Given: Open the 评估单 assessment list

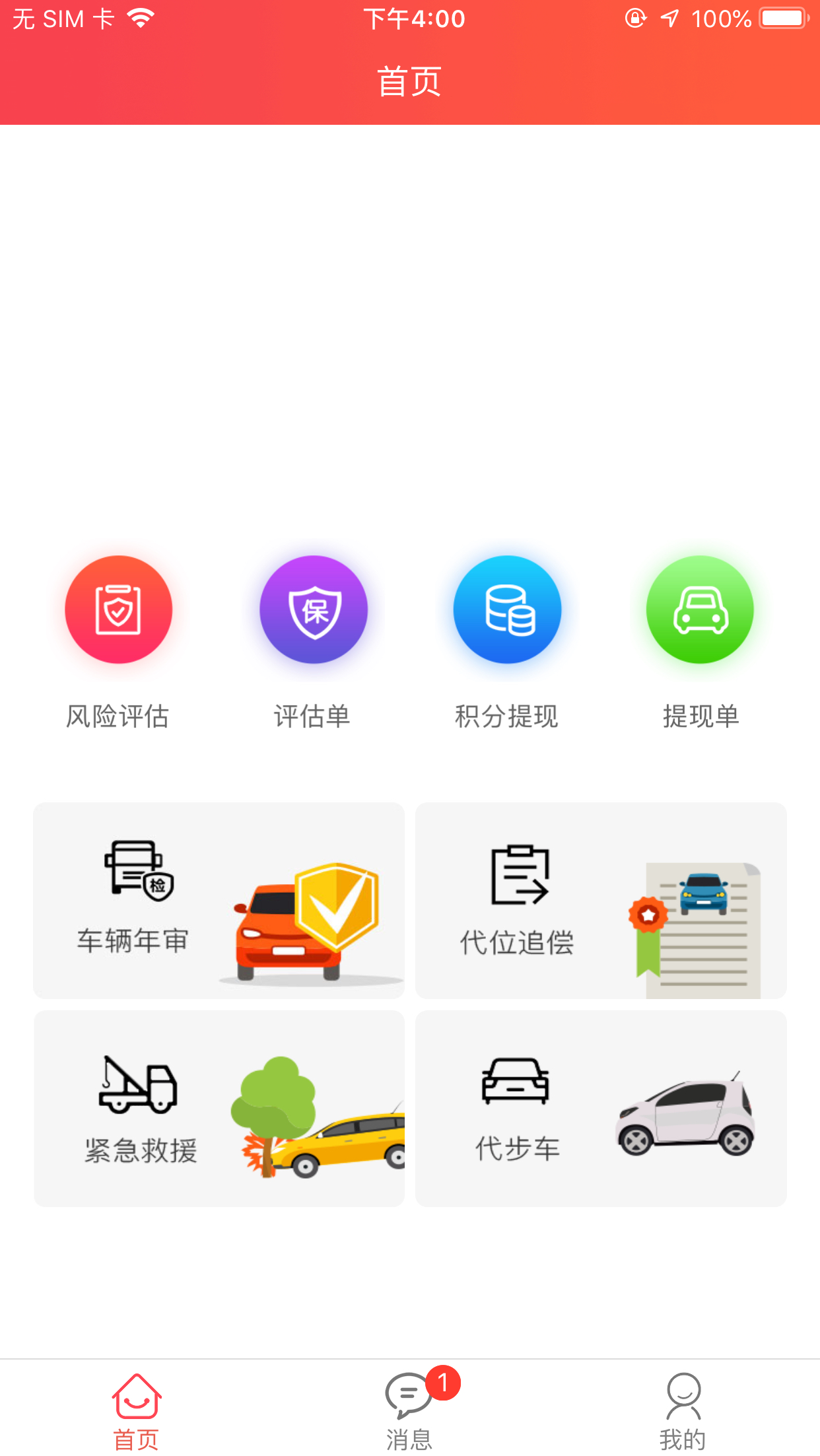Looking at the screenshot, I should pyautogui.click(x=314, y=610).
